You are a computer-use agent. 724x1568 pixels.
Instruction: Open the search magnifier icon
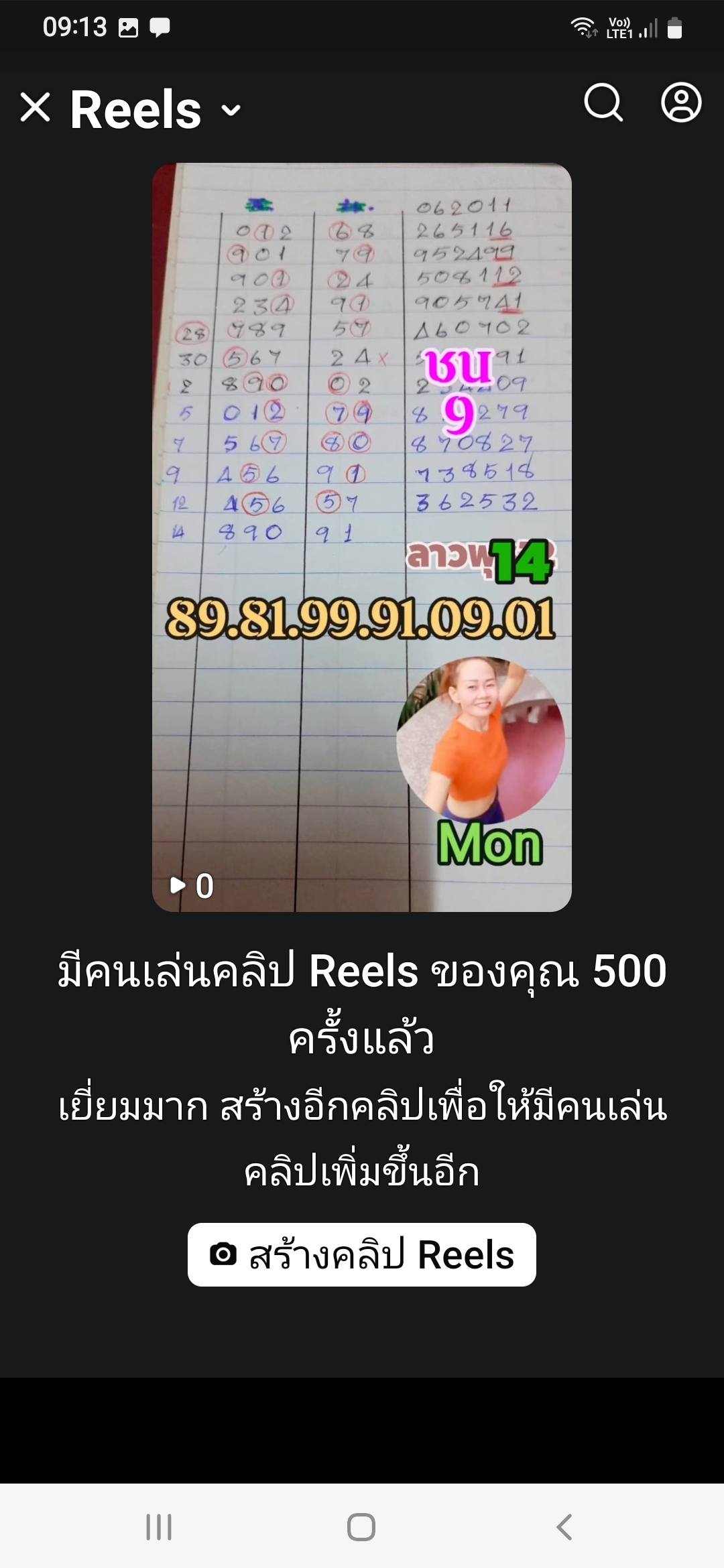point(603,103)
